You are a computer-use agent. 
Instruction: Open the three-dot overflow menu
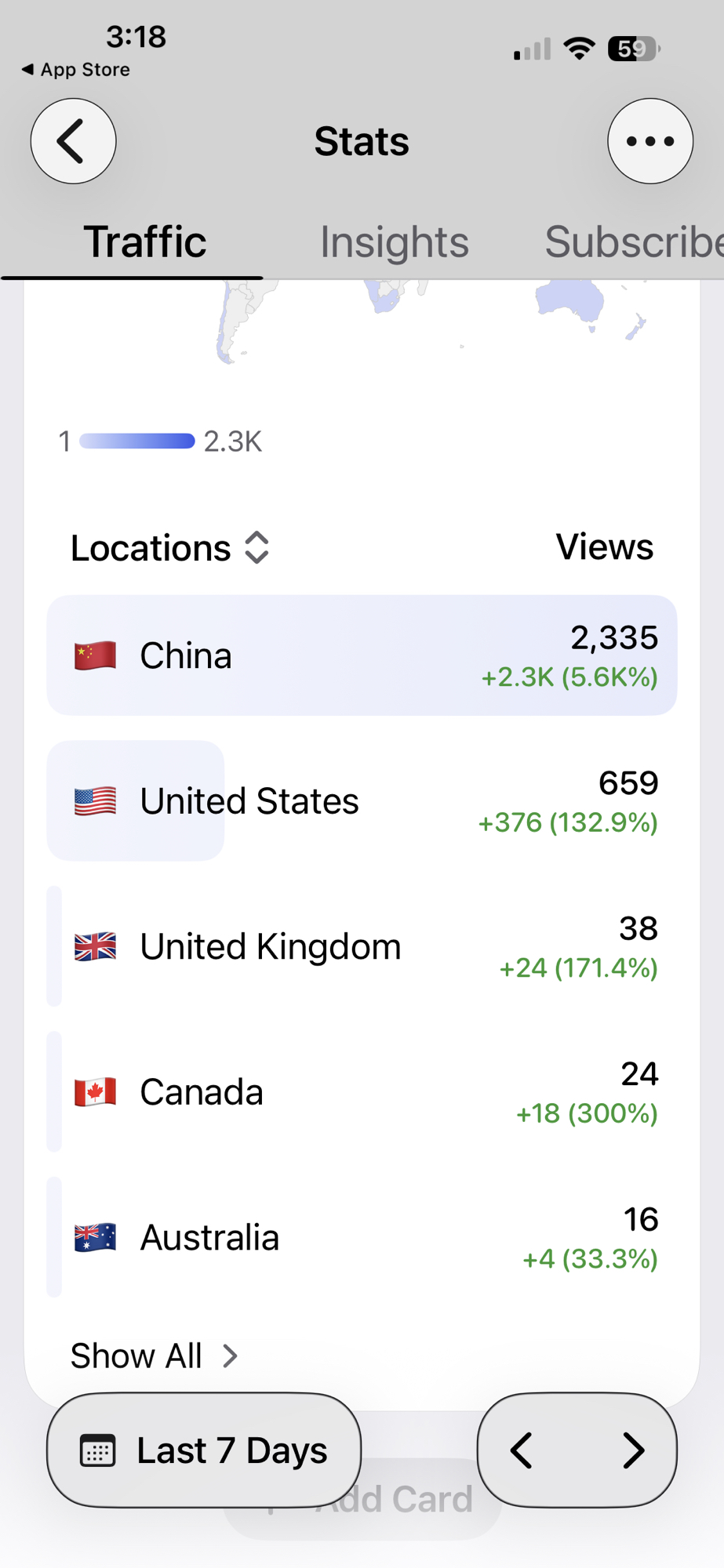(x=649, y=141)
